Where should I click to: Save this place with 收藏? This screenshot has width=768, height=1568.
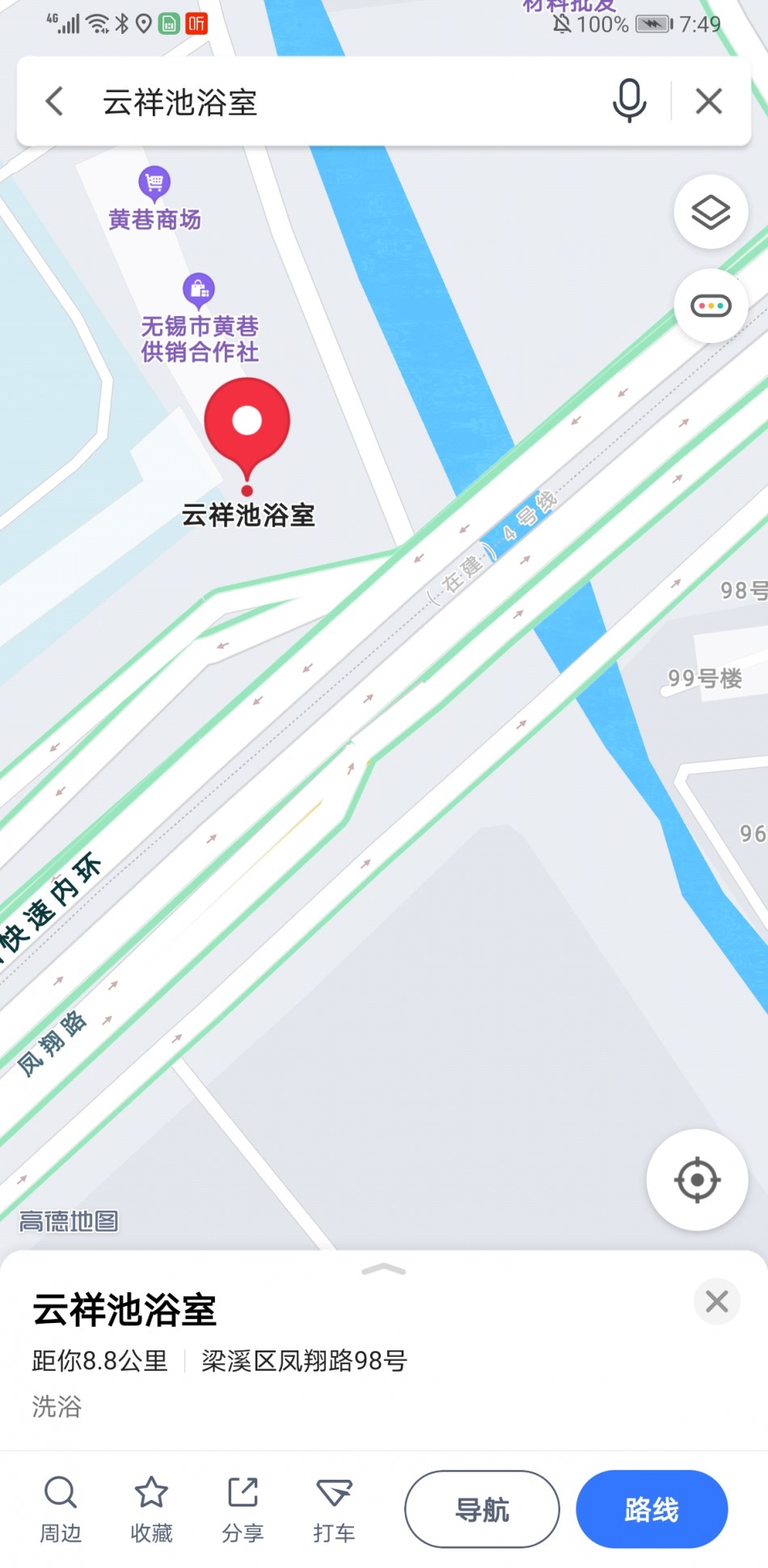[x=151, y=1508]
